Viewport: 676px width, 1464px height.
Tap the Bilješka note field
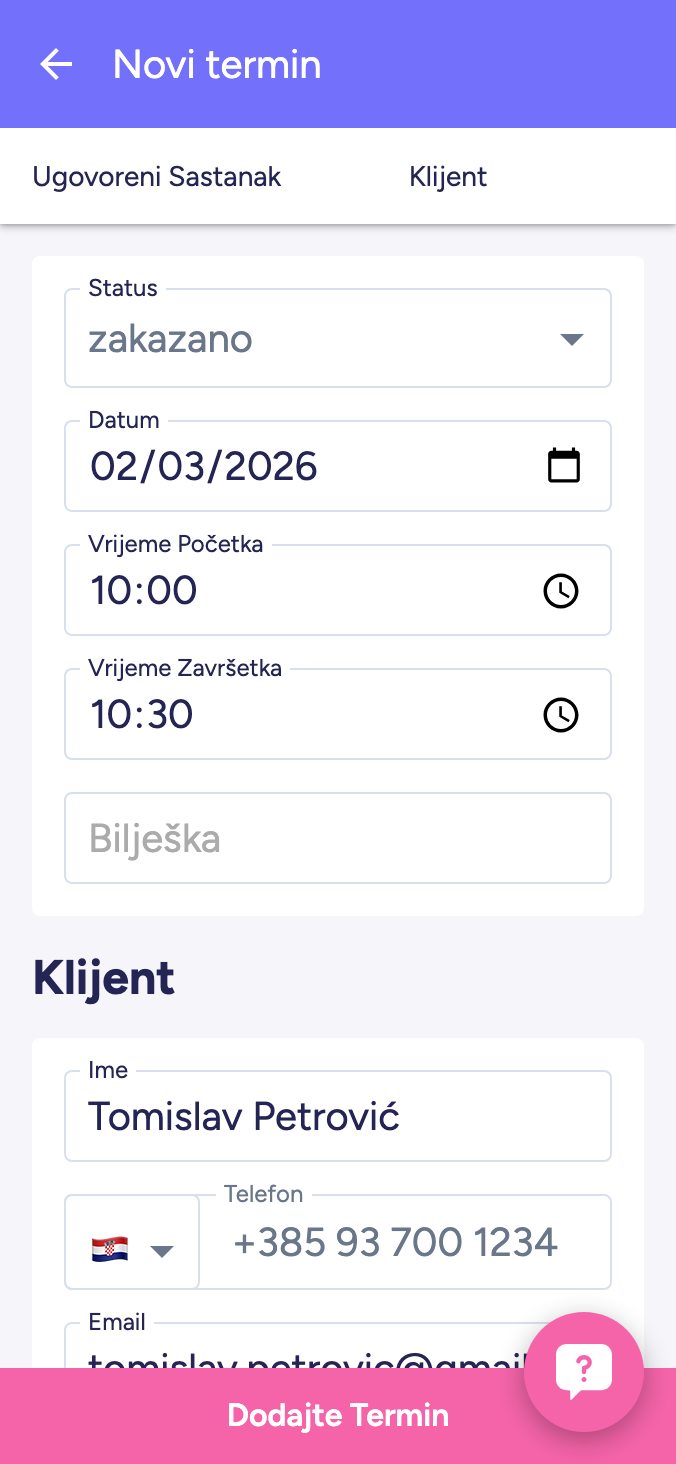(337, 839)
